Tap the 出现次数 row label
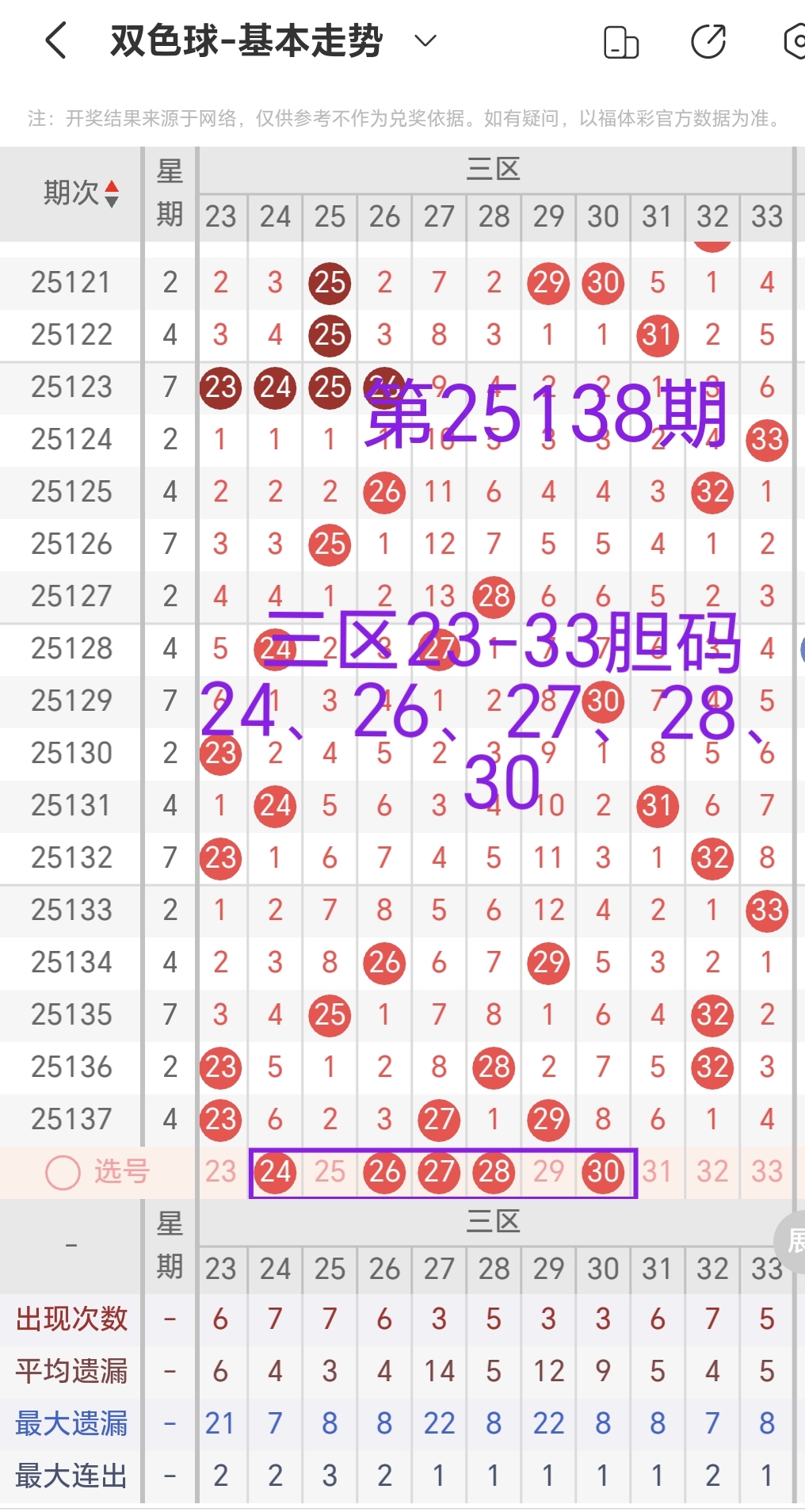Image resolution: width=805 pixels, height=1512 pixels. tap(71, 1318)
